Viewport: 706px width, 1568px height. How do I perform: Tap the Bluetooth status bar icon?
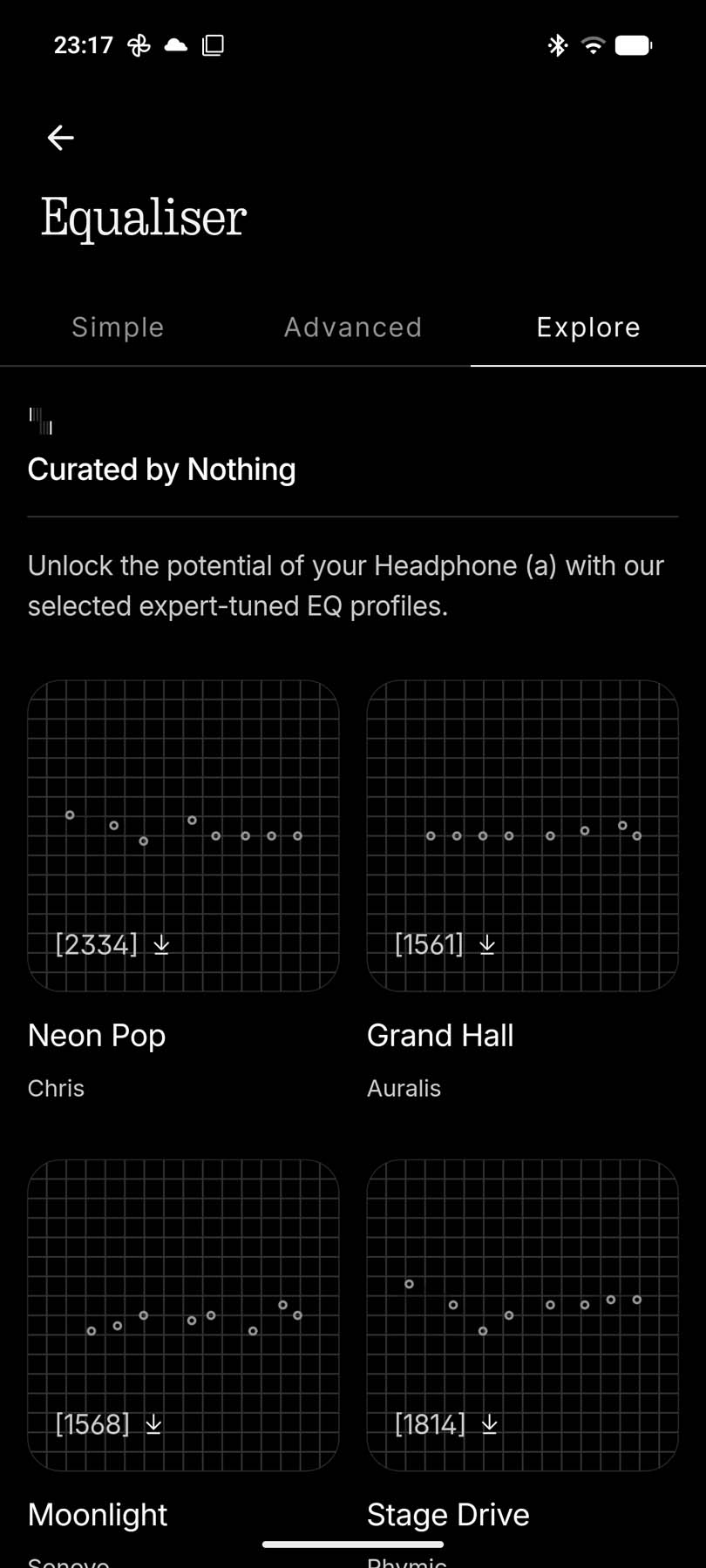click(x=556, y=44)
